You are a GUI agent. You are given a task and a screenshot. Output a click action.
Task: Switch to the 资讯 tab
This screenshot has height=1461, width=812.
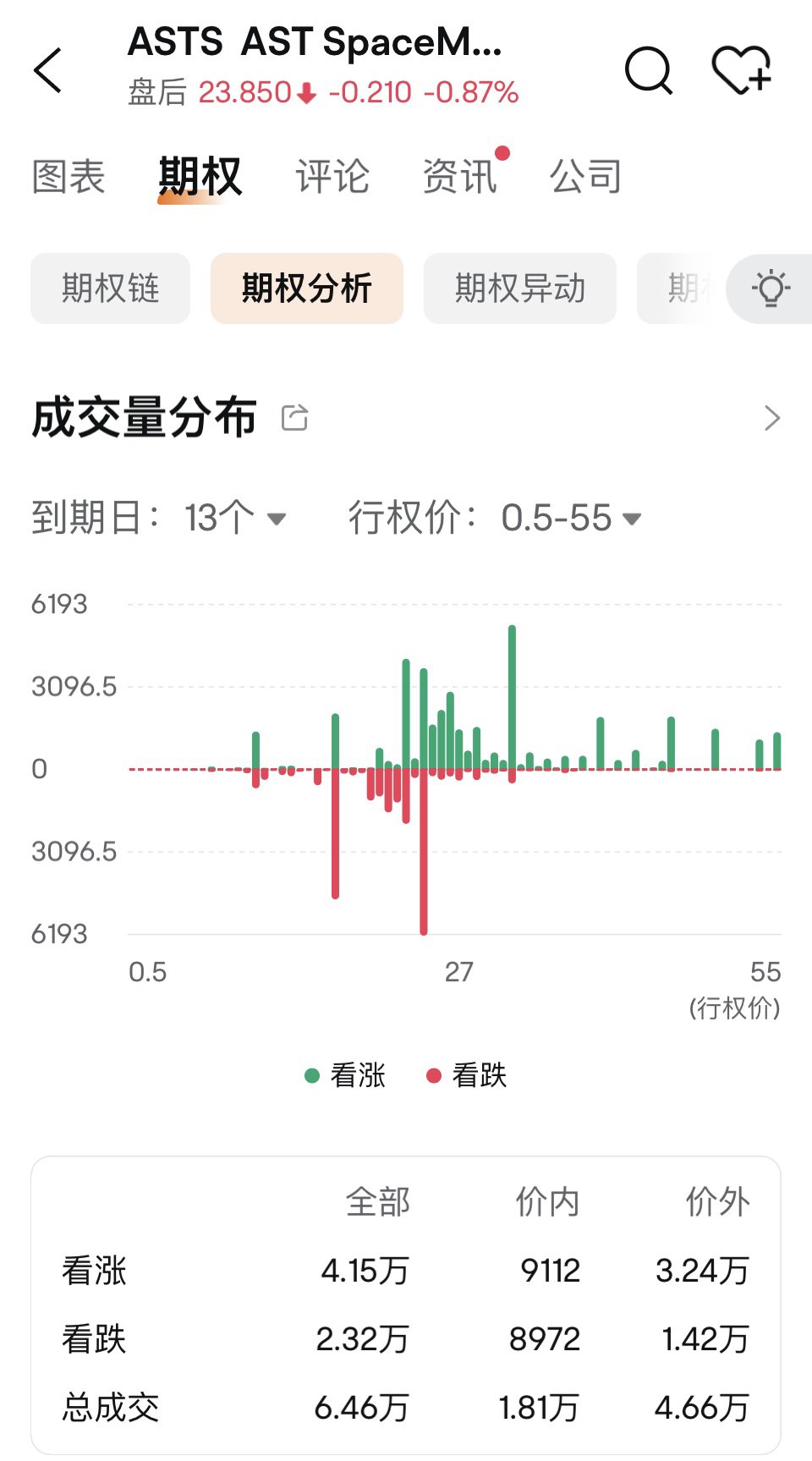click(x=459, y=177)
